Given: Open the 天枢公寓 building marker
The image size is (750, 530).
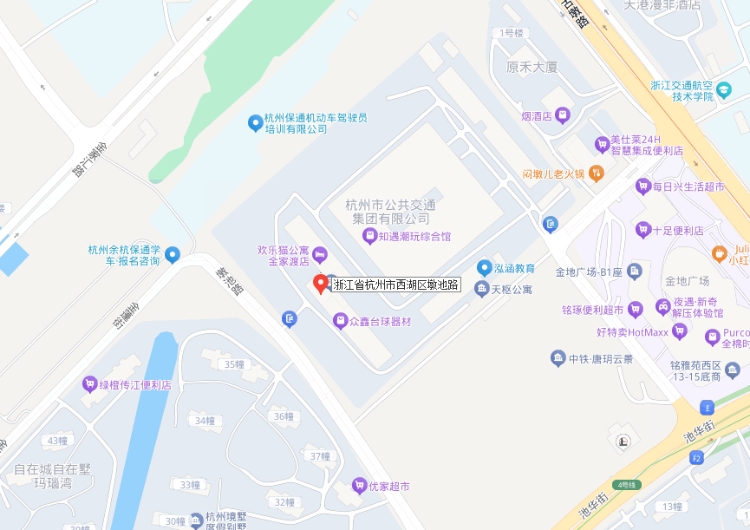Looking at the screenshot, I should 481,290.
